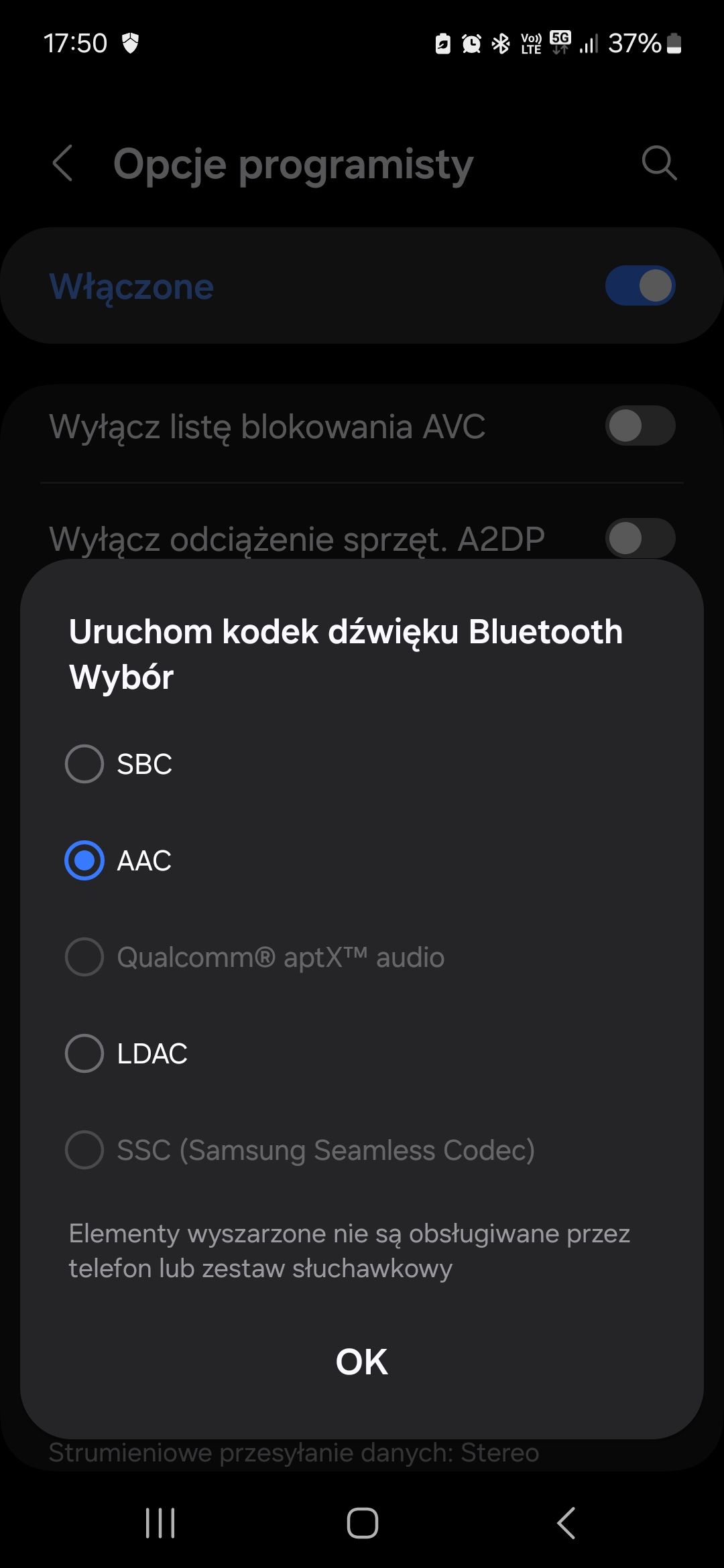
Task: Tap the alarm clock status bar icon
Action: coord(471,42)
